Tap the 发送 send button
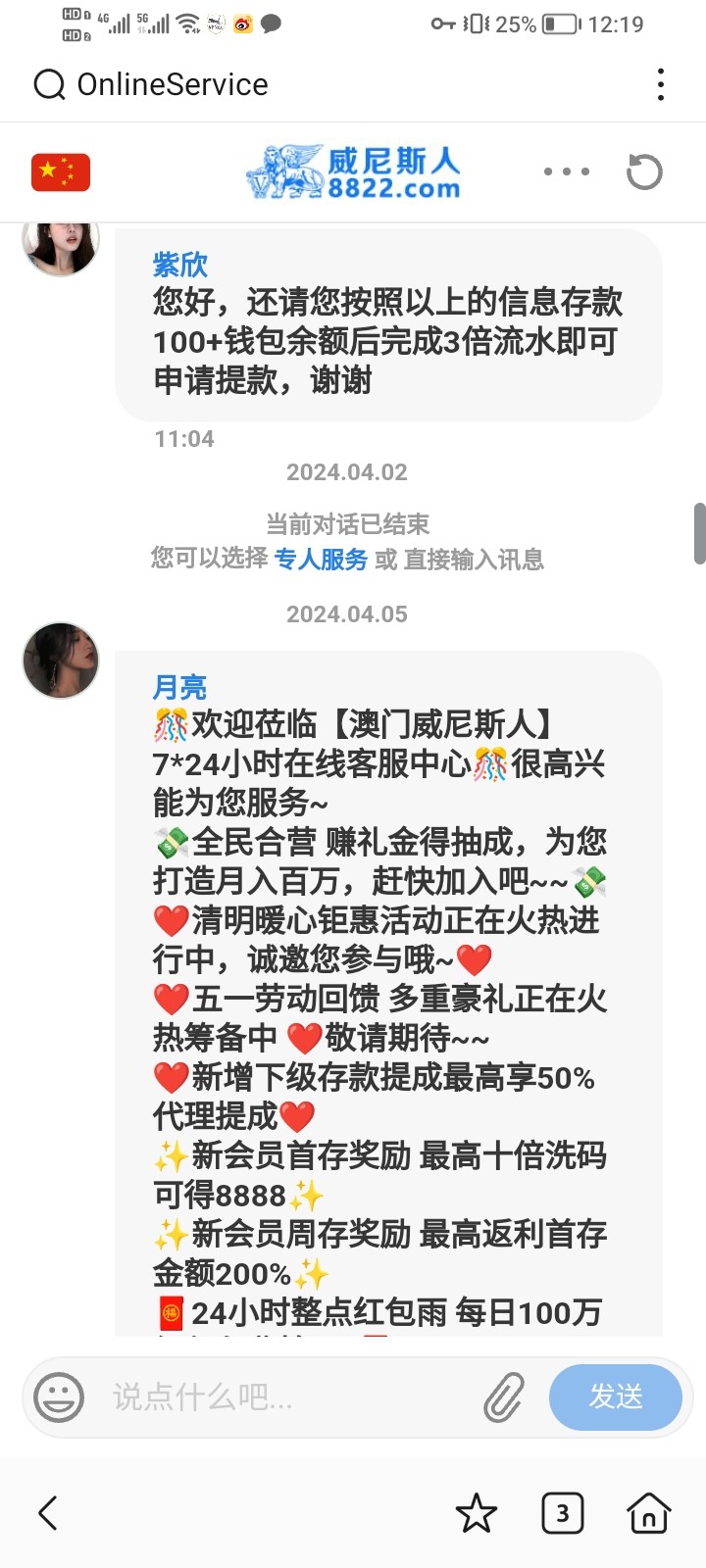The image size is (706, 1568). coord(617,1397)
